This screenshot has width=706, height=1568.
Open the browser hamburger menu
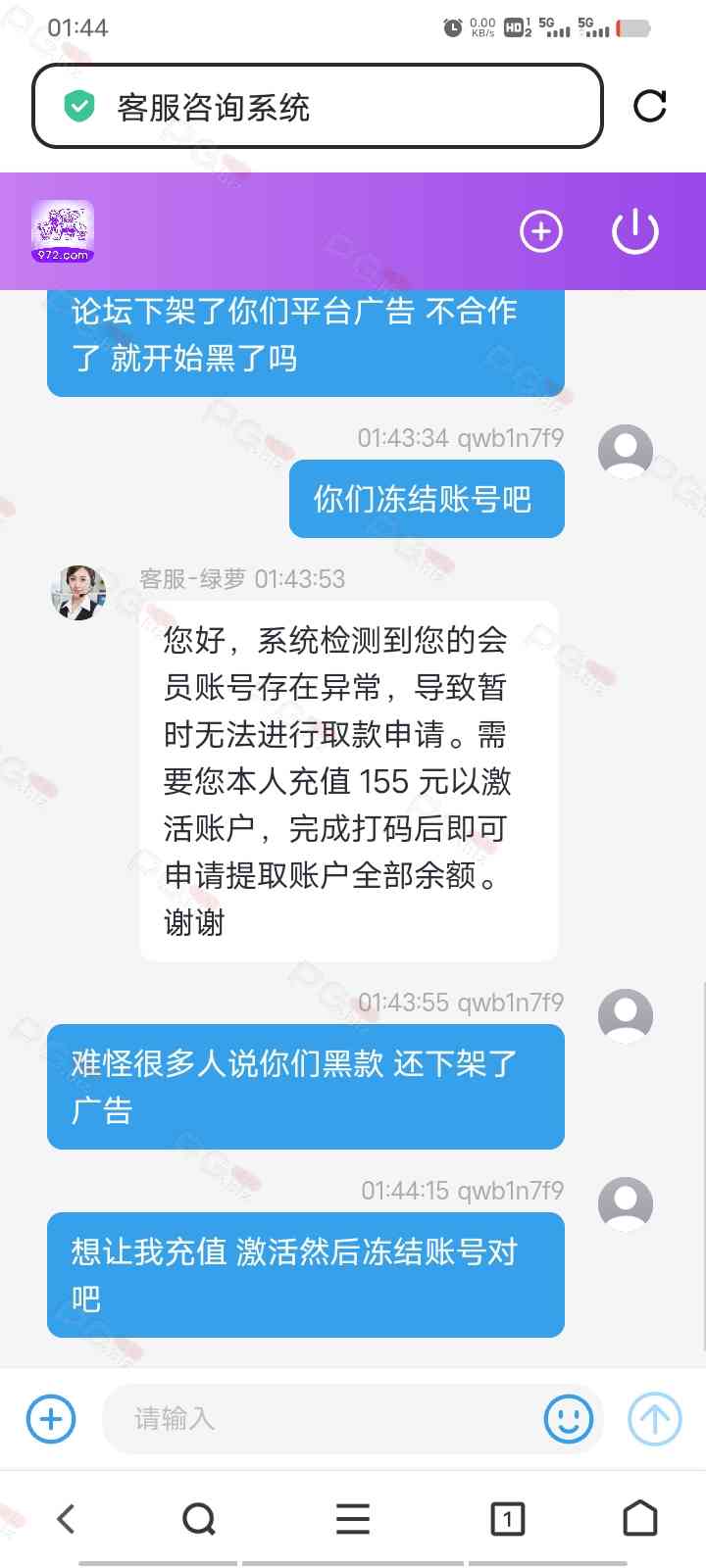point(353,1519)
